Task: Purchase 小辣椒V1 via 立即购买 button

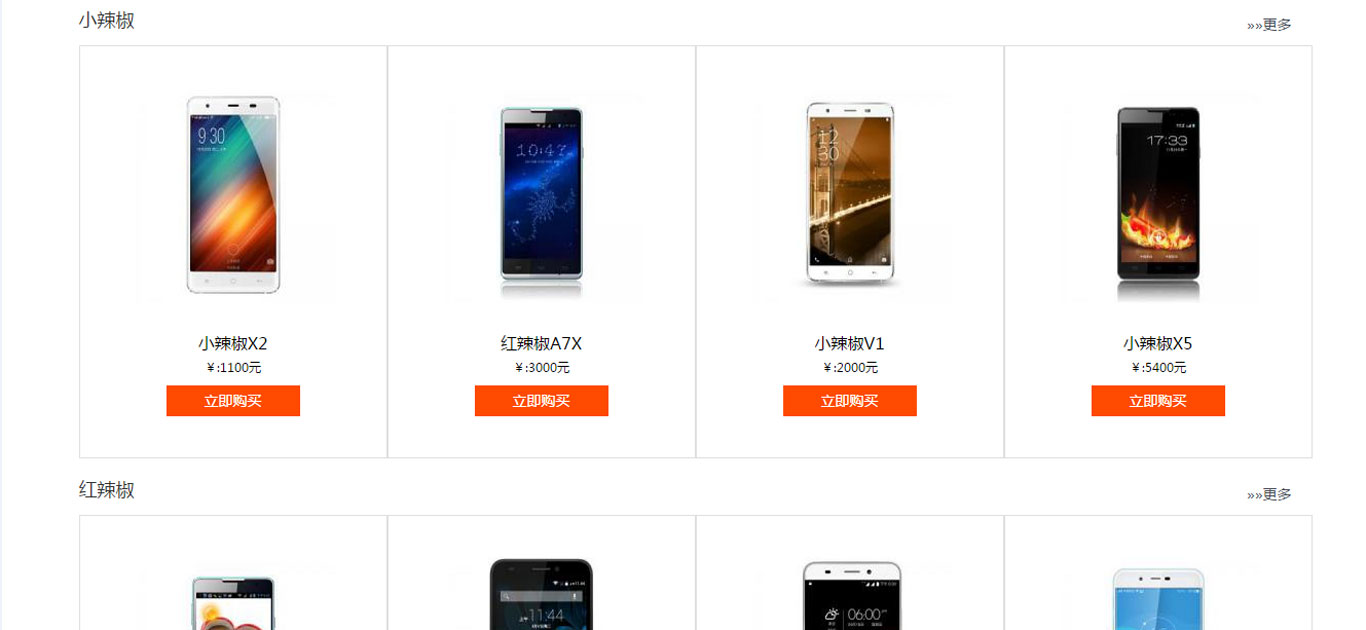Action: pyautogui.click(x=849, y=401)
